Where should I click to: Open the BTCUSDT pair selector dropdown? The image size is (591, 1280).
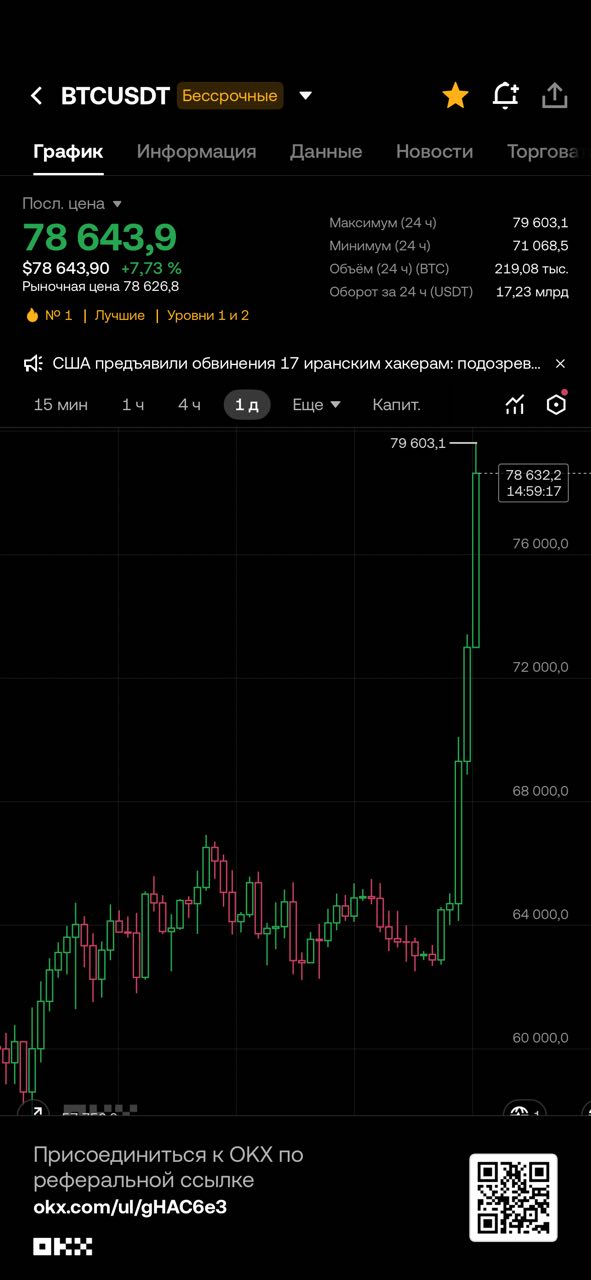pos(306,96)
